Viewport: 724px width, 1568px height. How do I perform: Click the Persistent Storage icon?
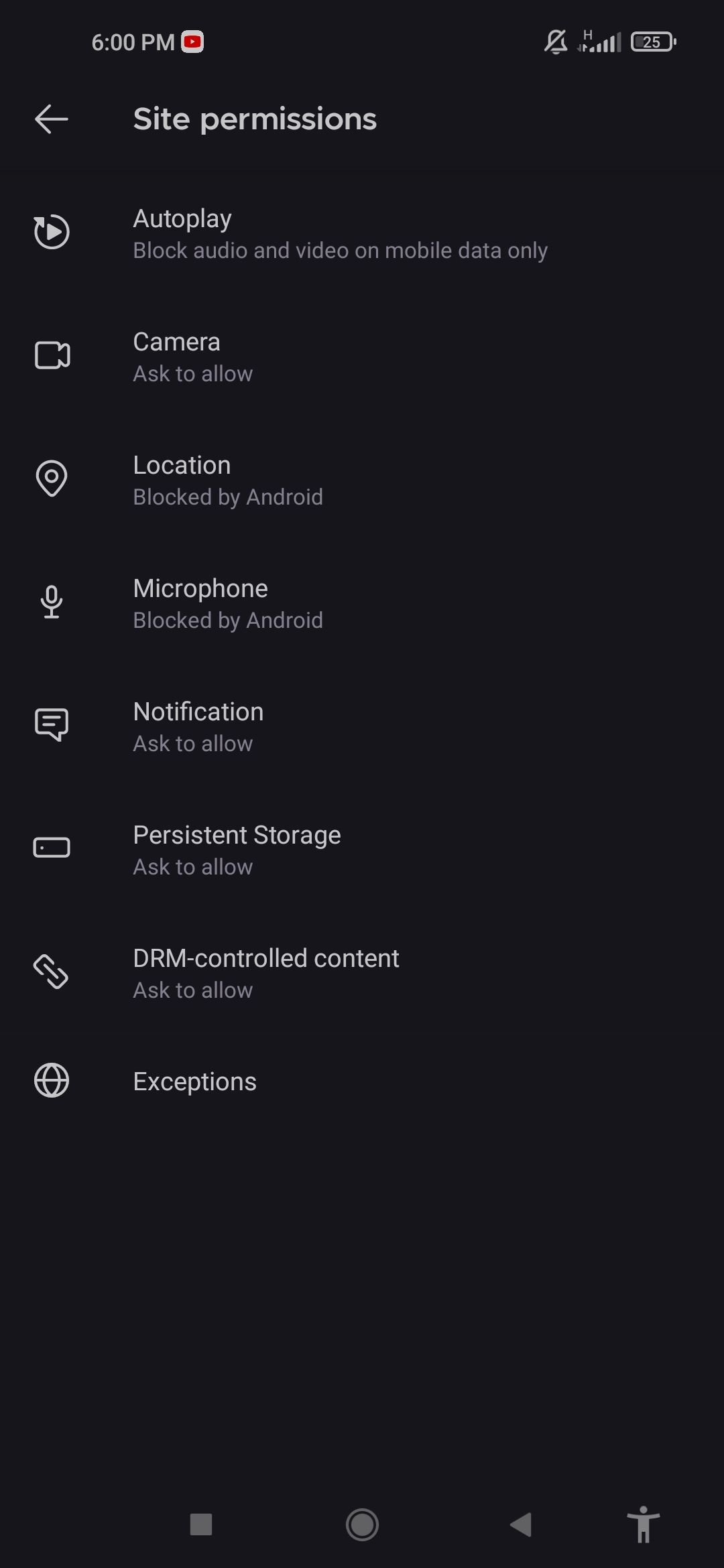52,847
